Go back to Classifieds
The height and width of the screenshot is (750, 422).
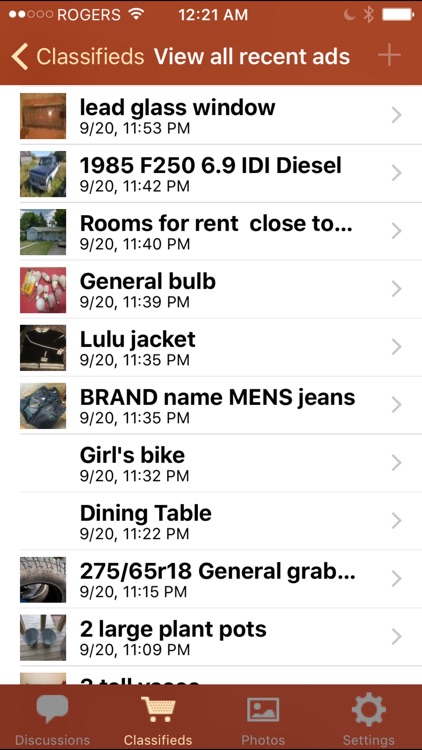[x=78, y=56]
